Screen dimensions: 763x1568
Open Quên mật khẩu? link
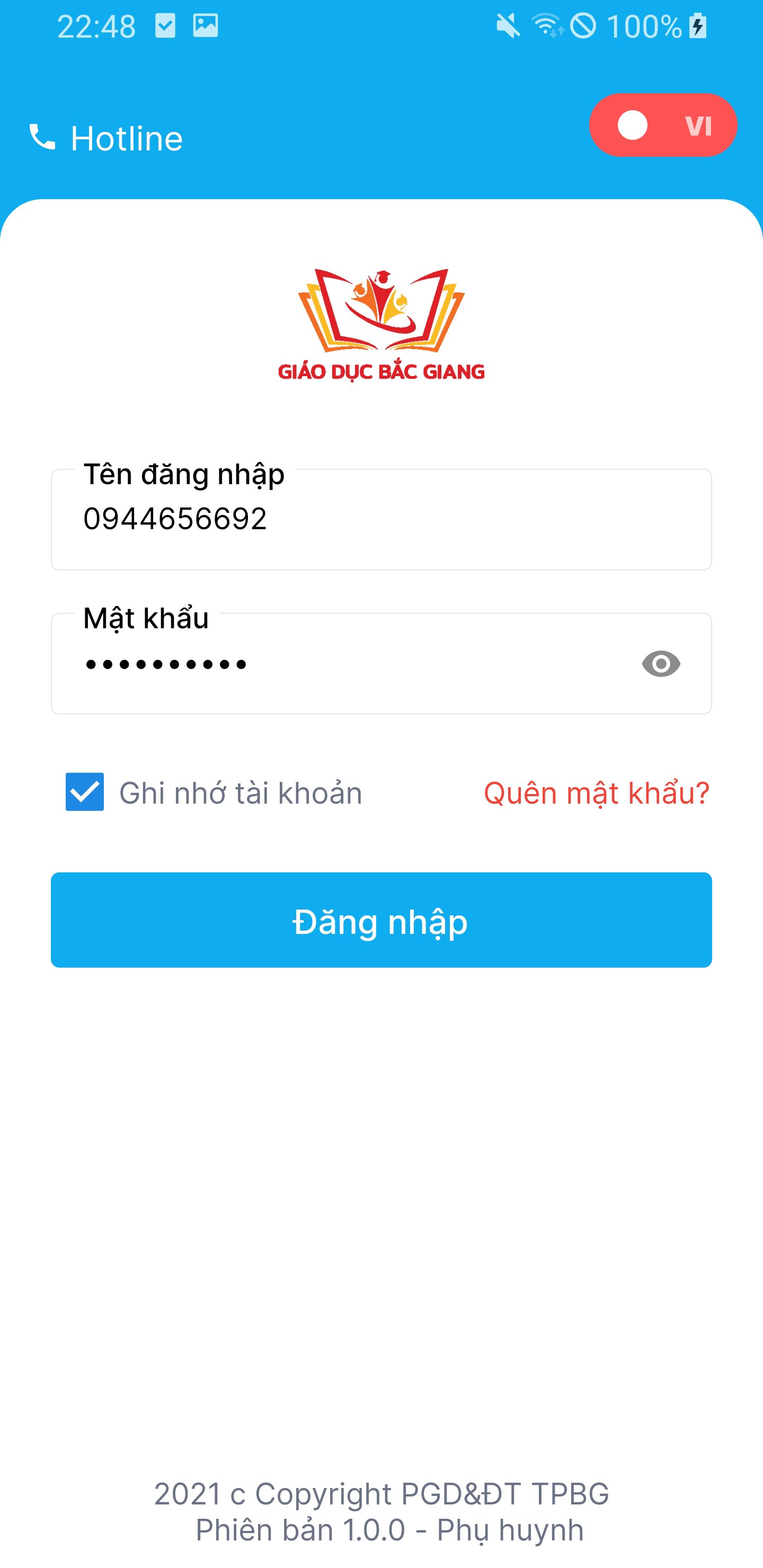pyautogui.click(x=597, y=793)
